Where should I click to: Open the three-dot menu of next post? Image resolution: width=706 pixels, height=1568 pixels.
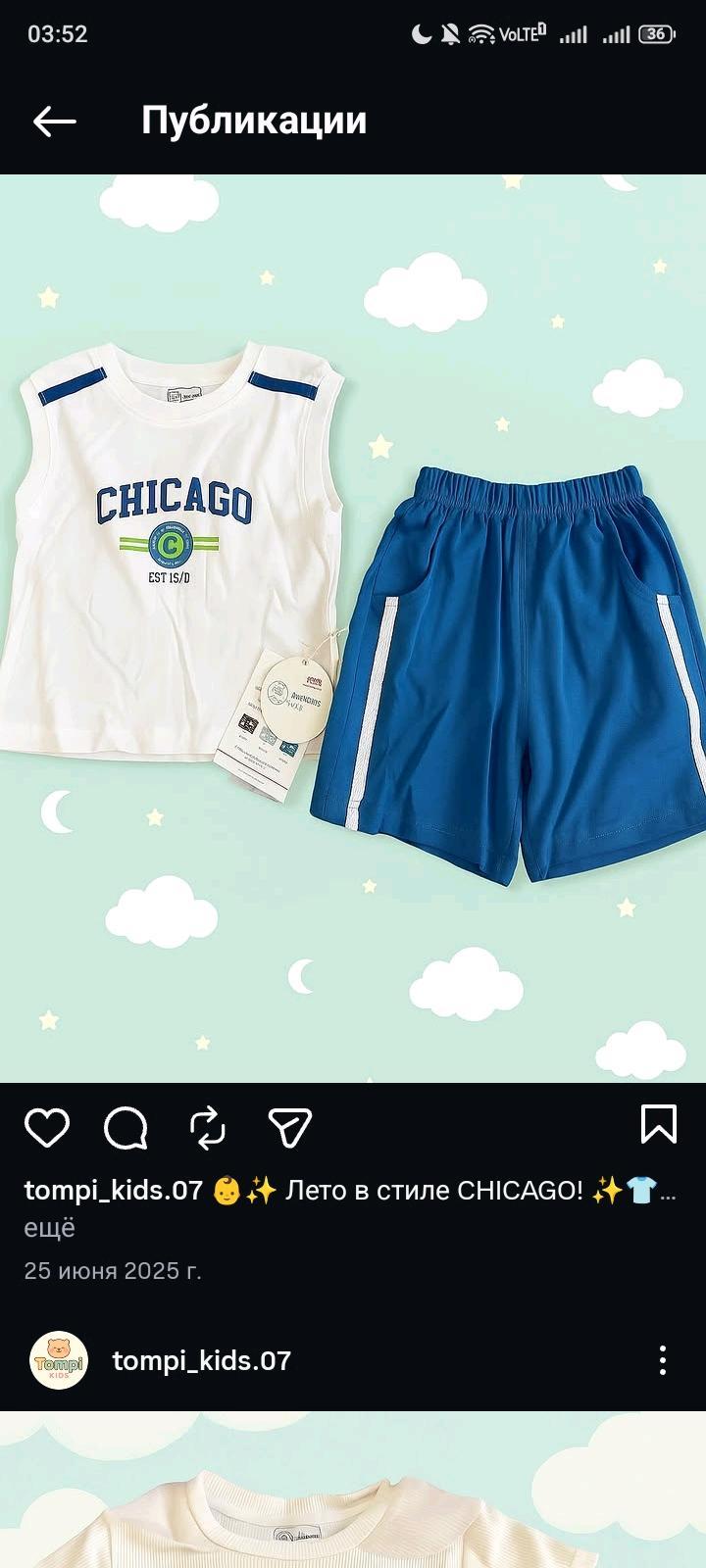click(x=663, y=1360)
